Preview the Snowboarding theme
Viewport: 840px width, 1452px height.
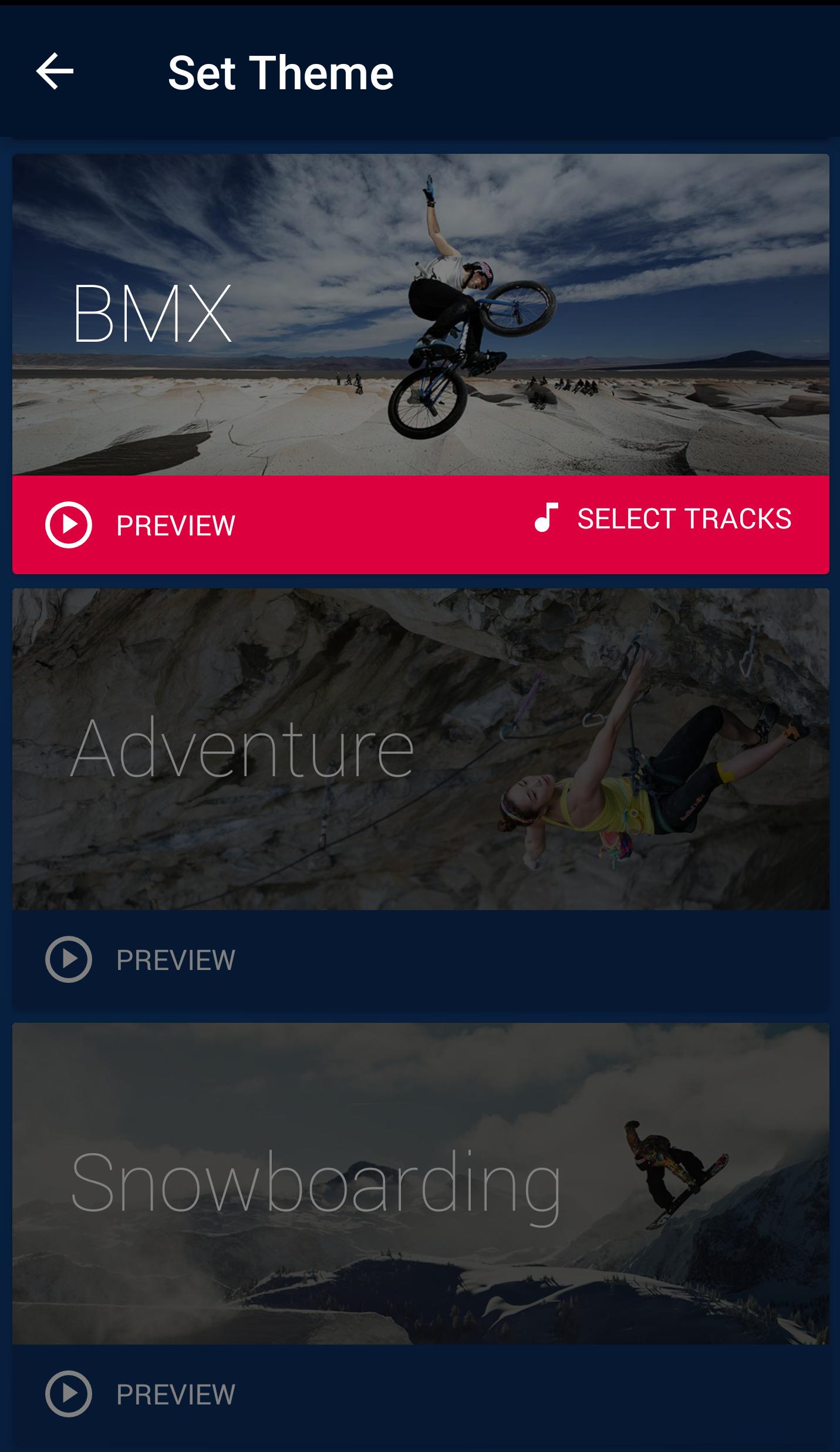coord(141,1394)
